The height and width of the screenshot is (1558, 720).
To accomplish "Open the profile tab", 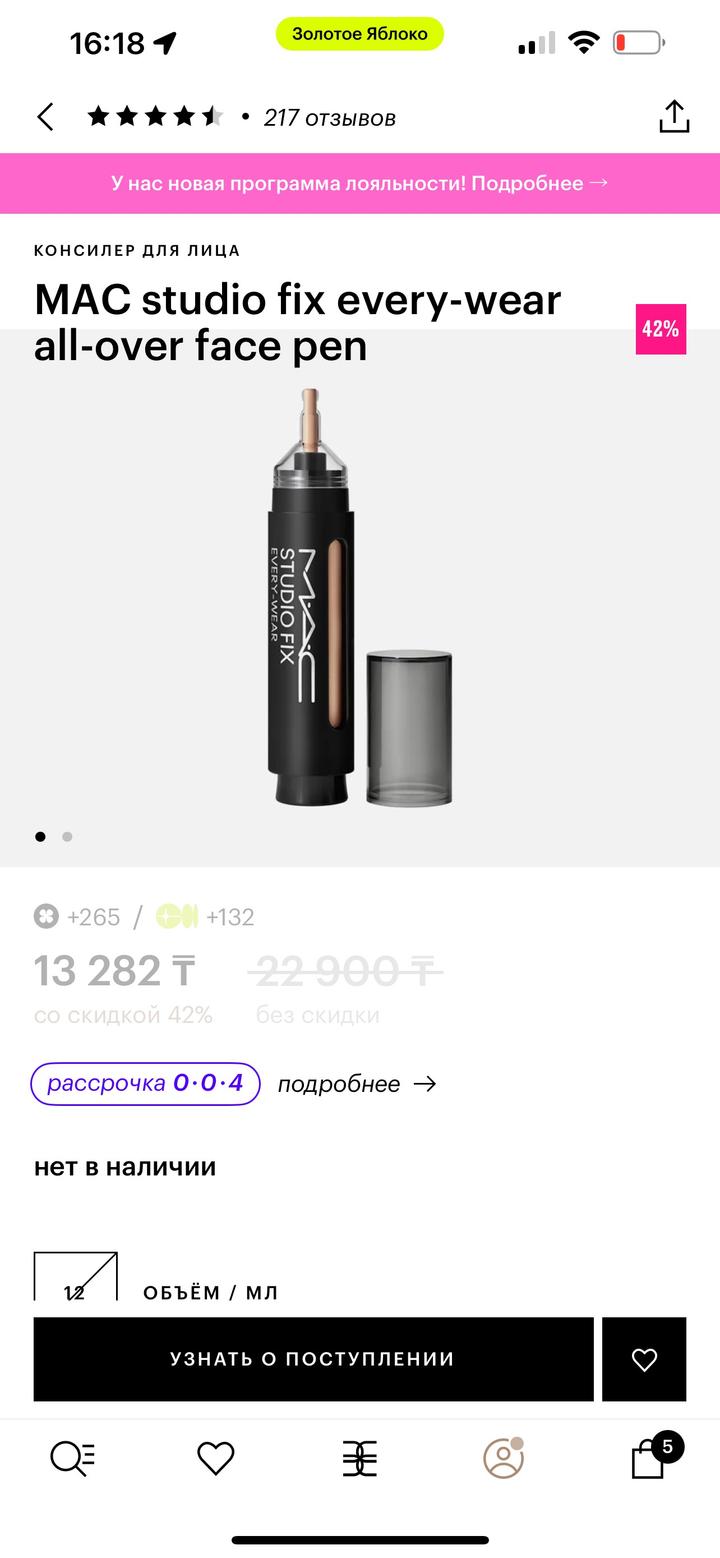I will click(503, 1459).
